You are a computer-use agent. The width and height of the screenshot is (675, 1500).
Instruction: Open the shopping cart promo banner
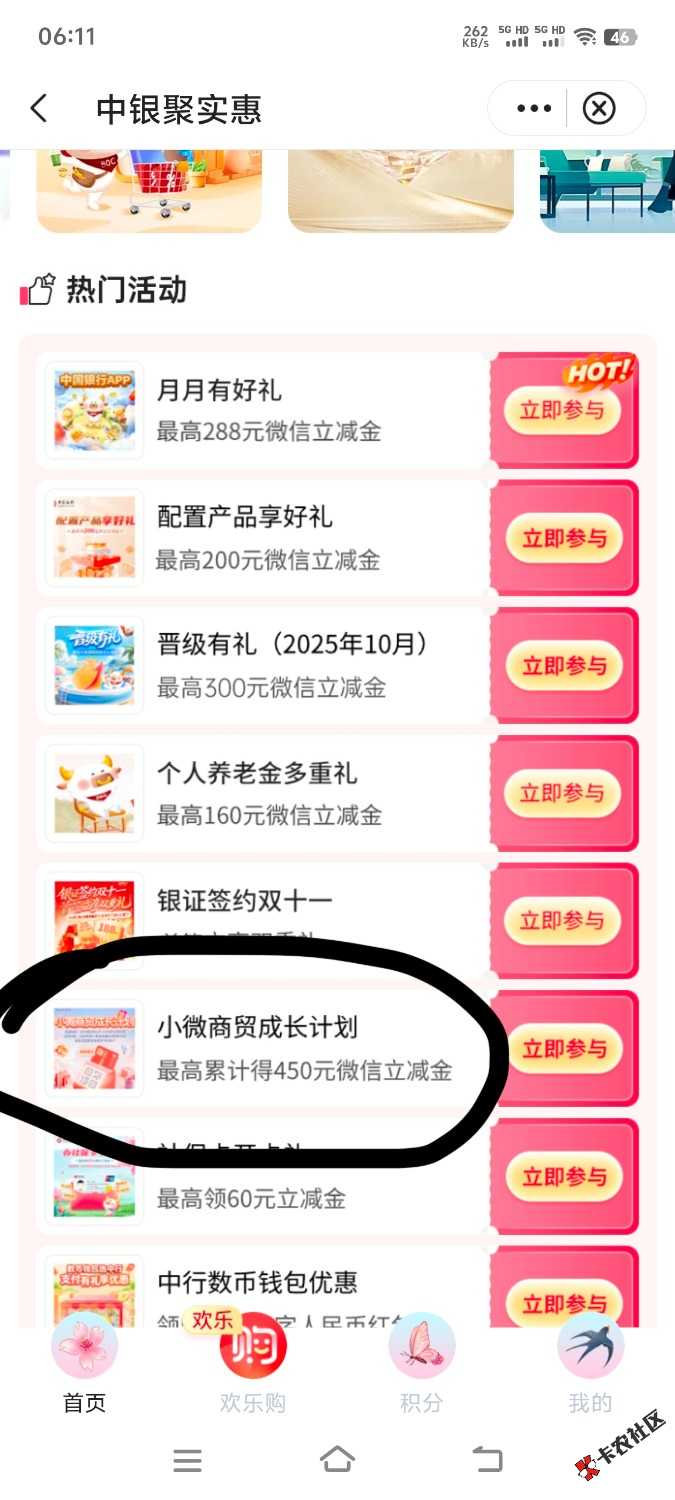tap(149, 190)
